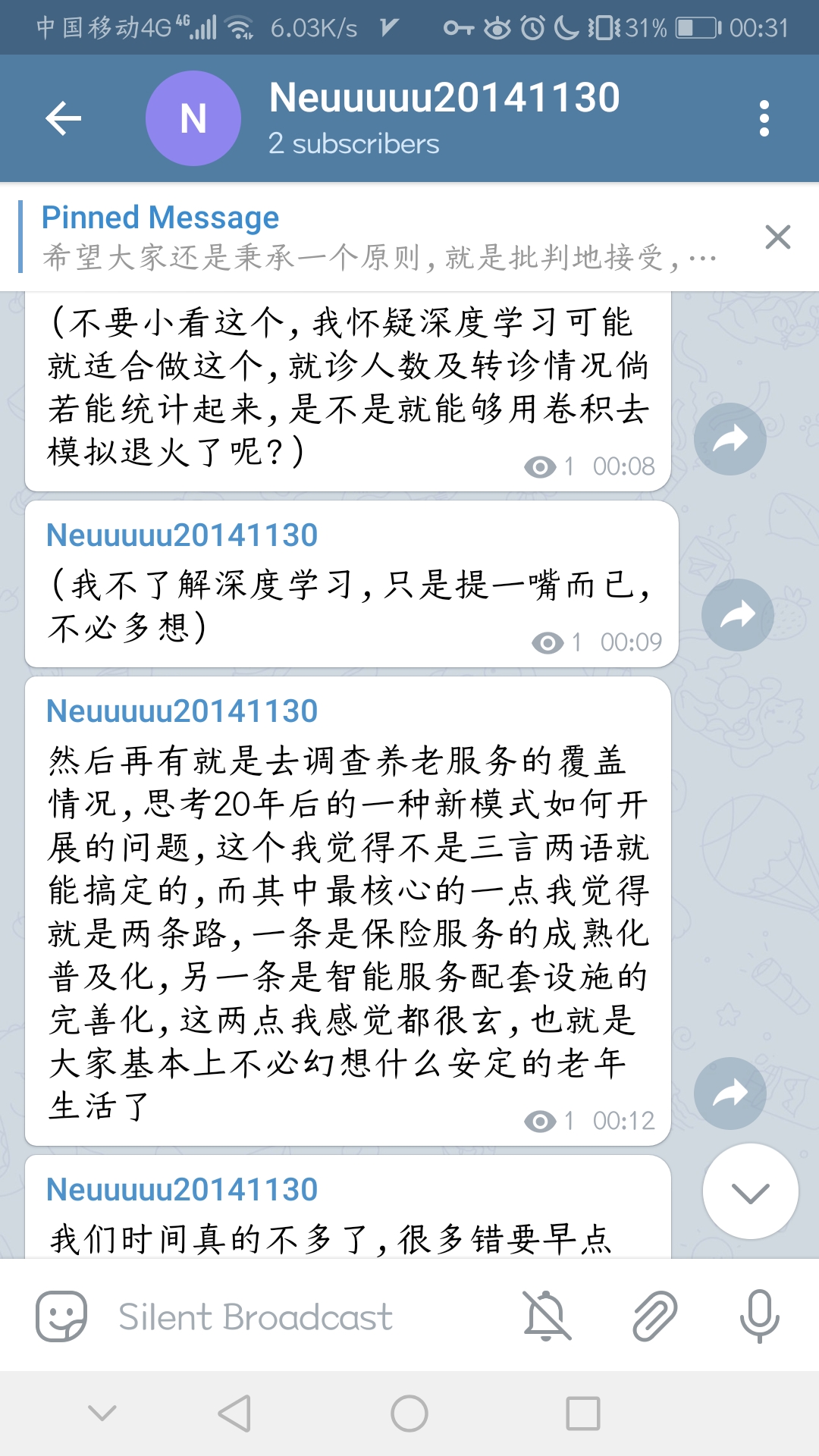
Task: Attach a file with the paperclip
Action: pyautogui.click(x=654, y=1316)
